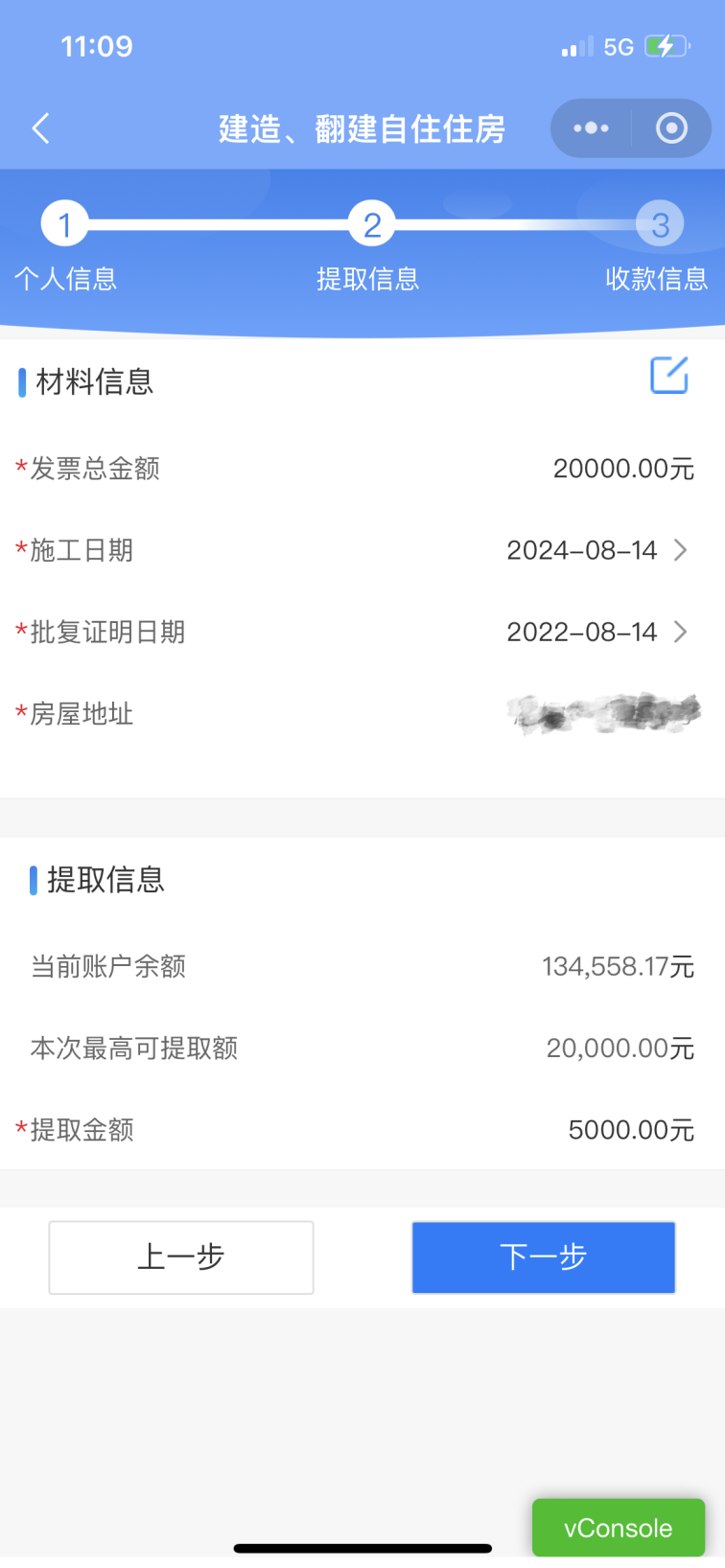Image resolution: width=725 pixels, height=1568 pixels.
Task: Proceed with the 下一步 button
Action: 544,1257
